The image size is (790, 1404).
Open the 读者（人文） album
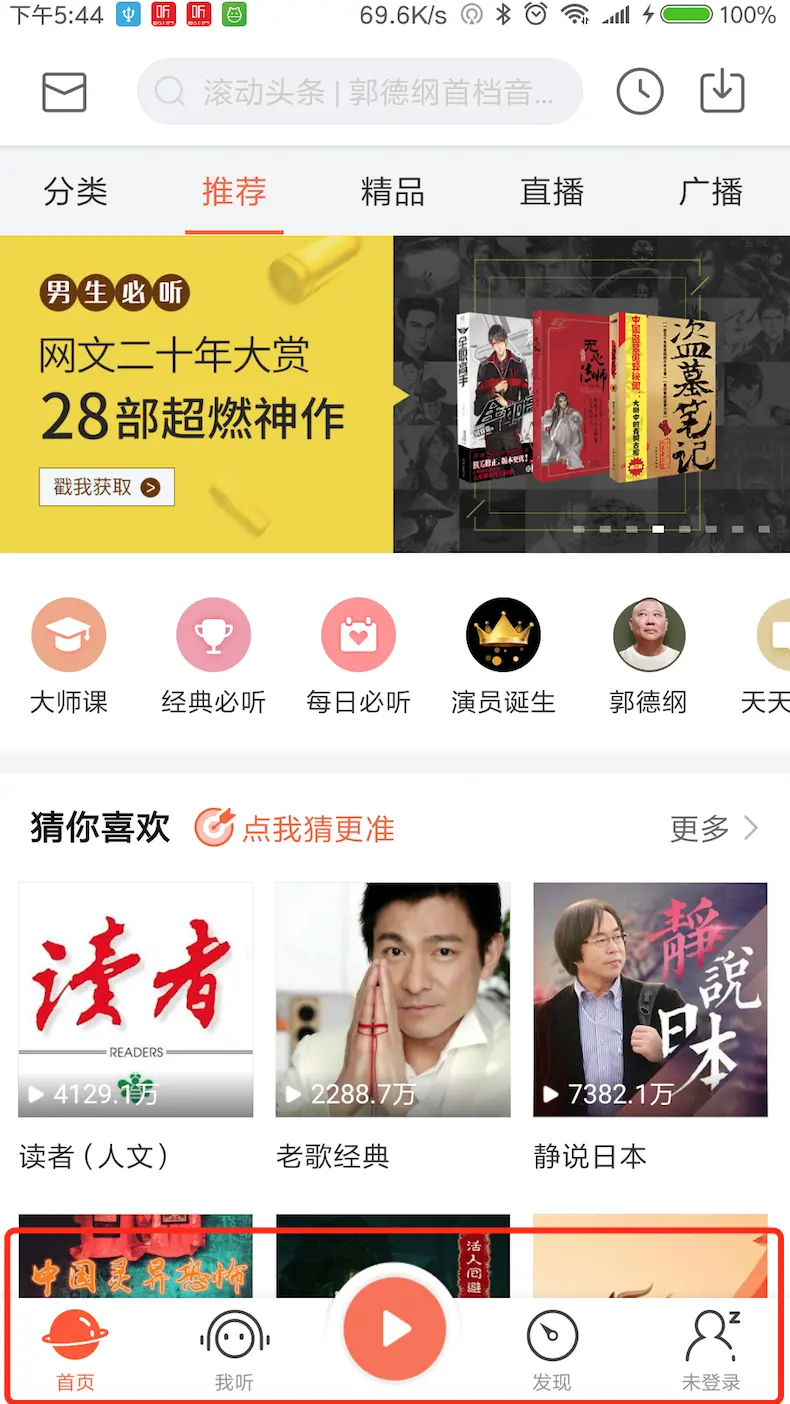click(135, 999)
